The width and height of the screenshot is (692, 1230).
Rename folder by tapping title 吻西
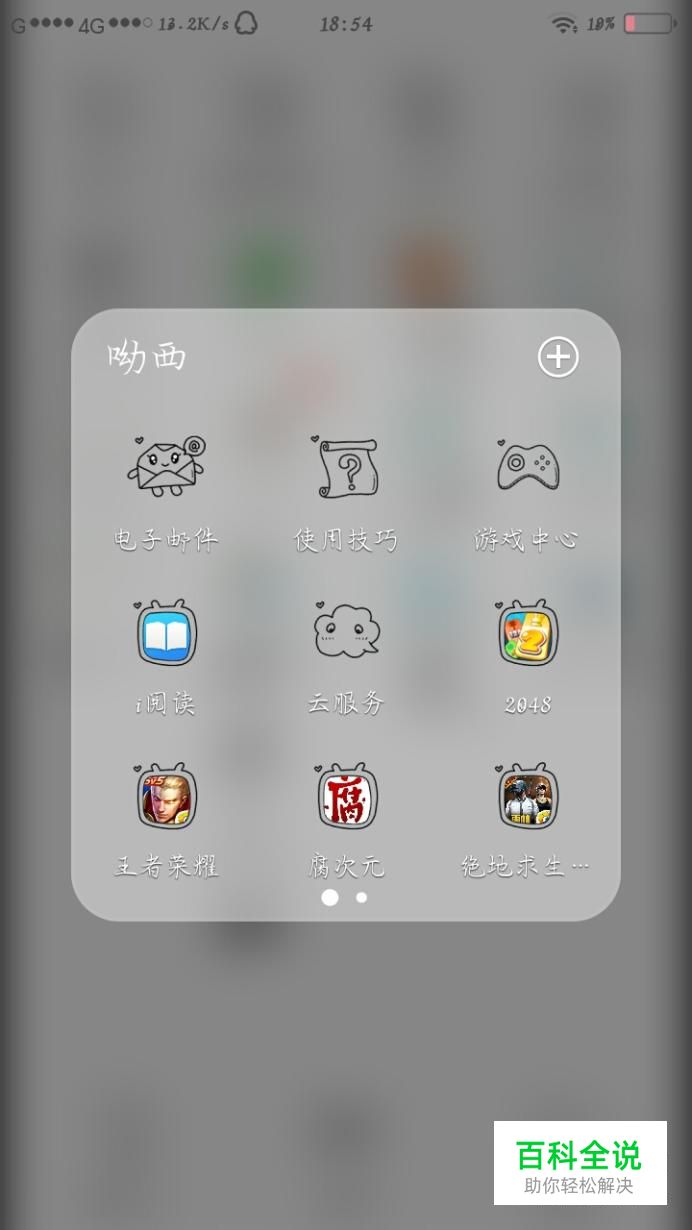(147, 357)
